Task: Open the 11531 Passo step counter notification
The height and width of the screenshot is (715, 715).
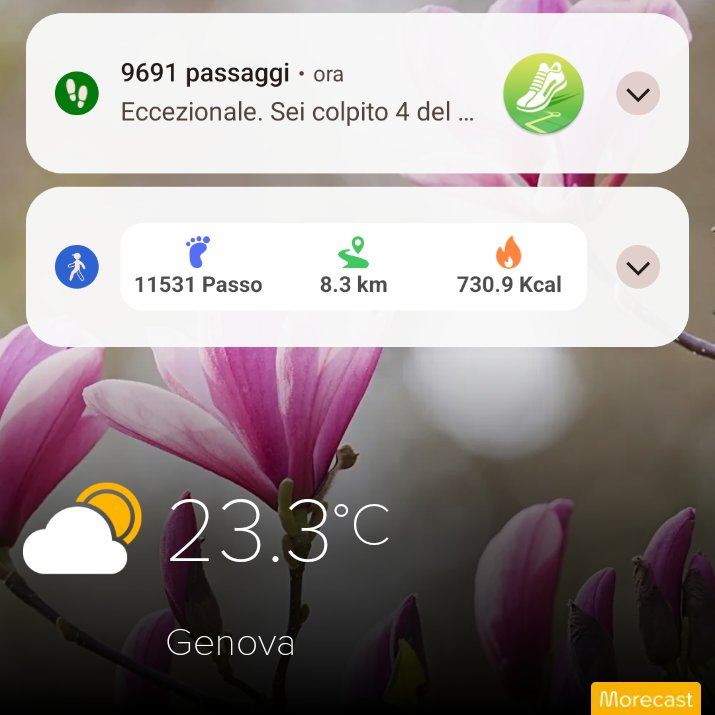Action: [x=357, y=267]
